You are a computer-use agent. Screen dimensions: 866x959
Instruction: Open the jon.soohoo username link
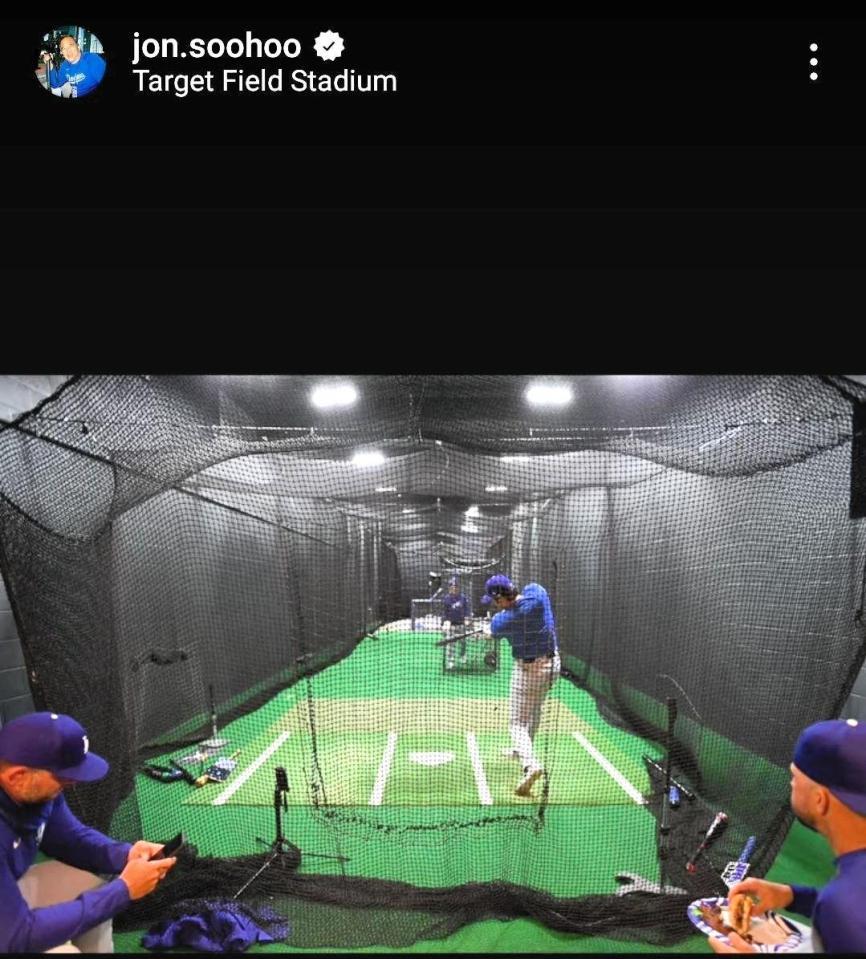(x=216, y=46)
